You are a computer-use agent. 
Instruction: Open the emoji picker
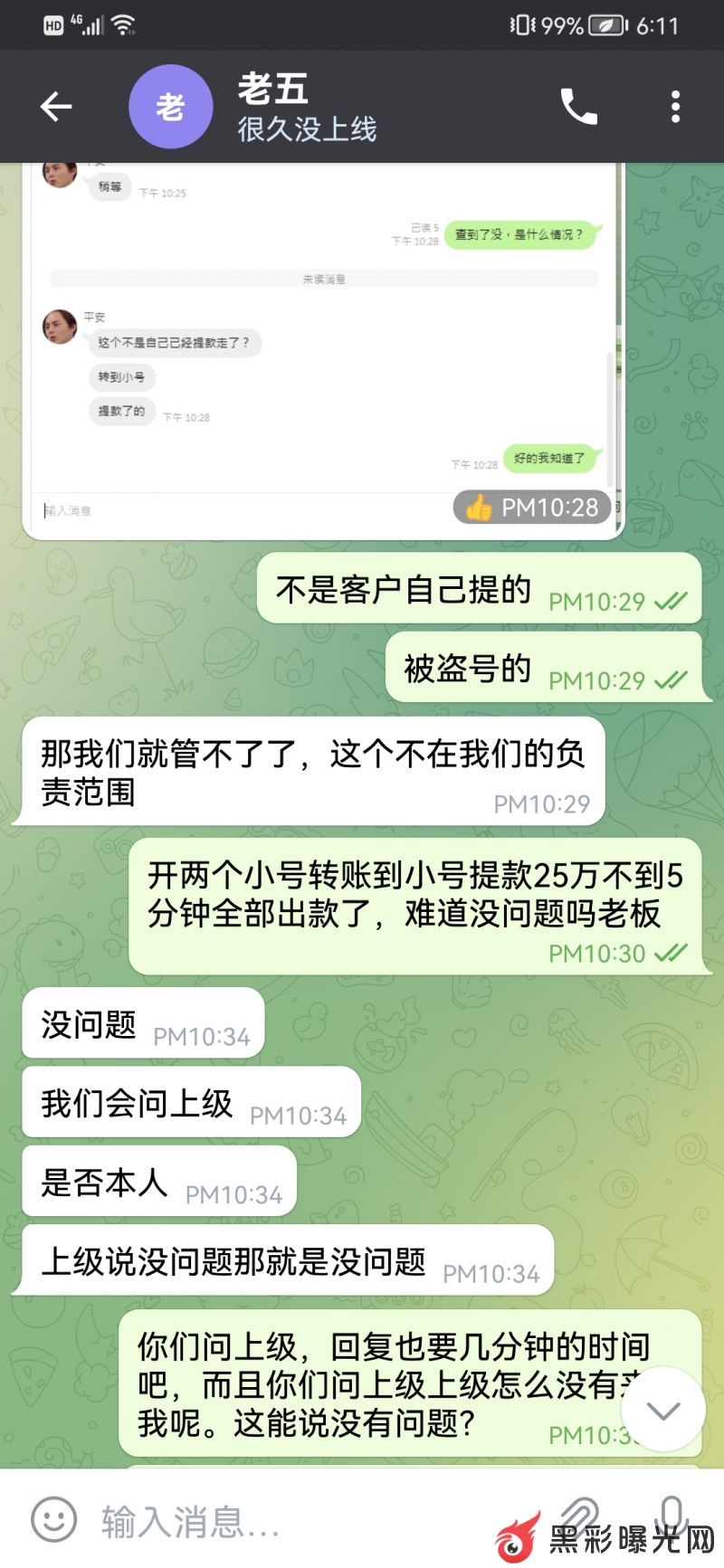coord(54,1520)
